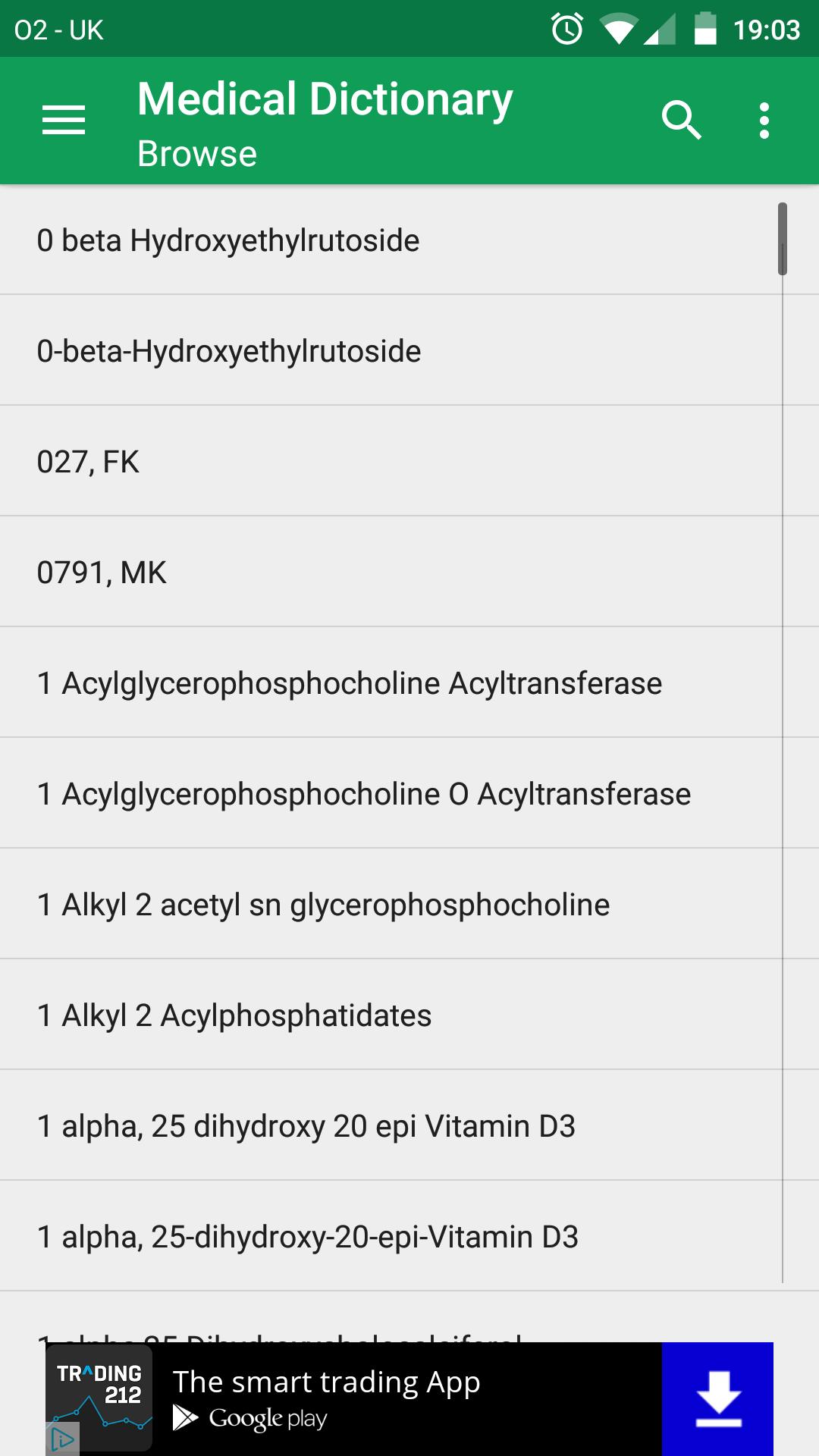Open the overflow options menu
819x1456 pixels.
[764, 121]
